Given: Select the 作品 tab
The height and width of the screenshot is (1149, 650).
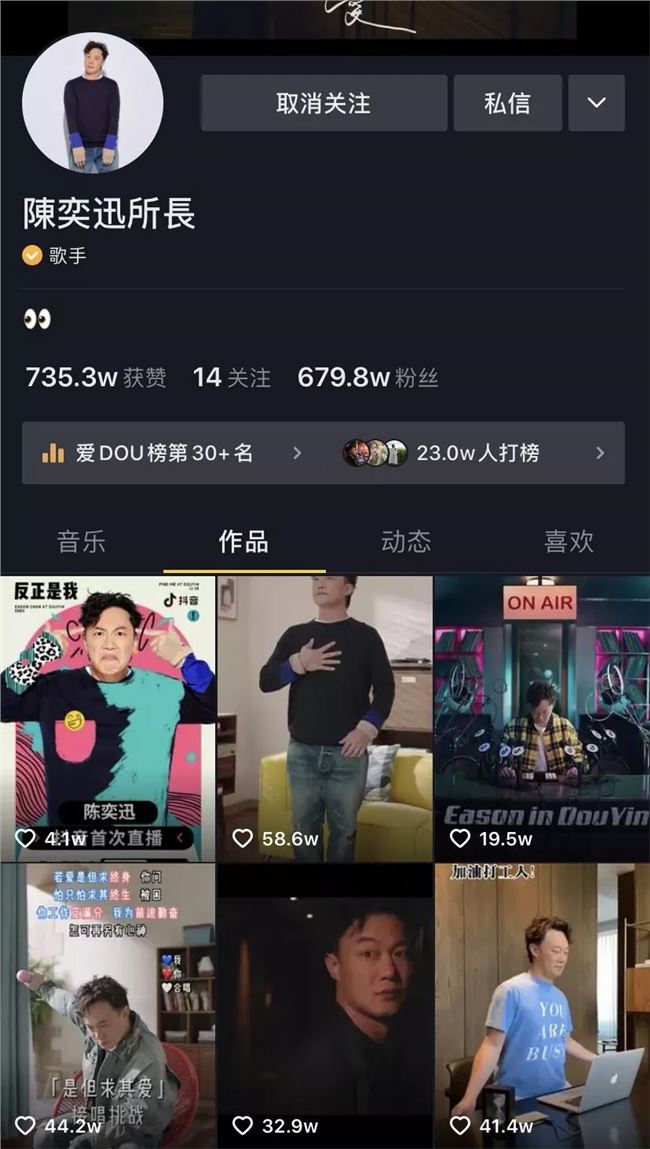Looking at the screenshot, I should (243, 542).
